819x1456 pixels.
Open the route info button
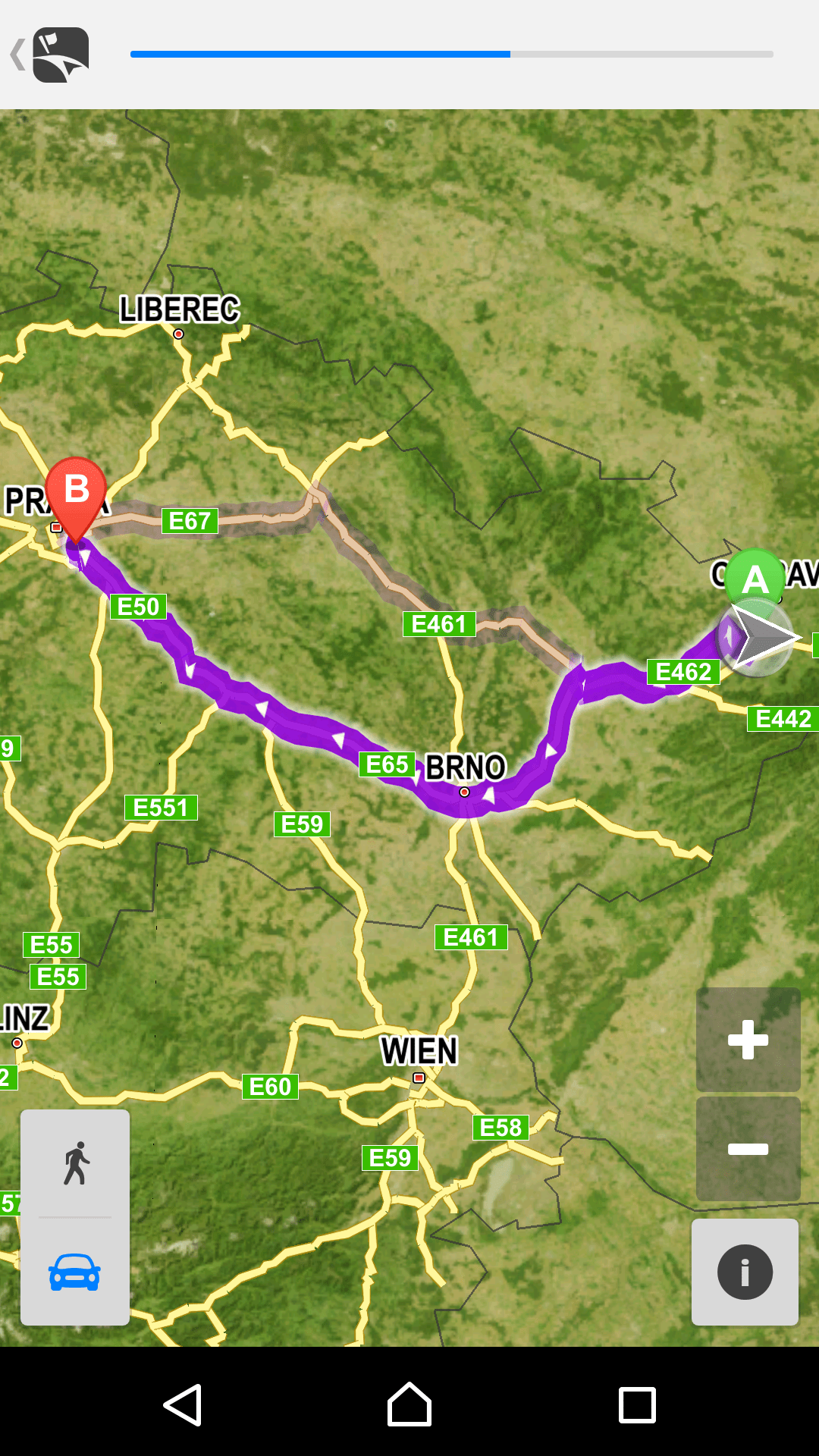click(745, 1272)
